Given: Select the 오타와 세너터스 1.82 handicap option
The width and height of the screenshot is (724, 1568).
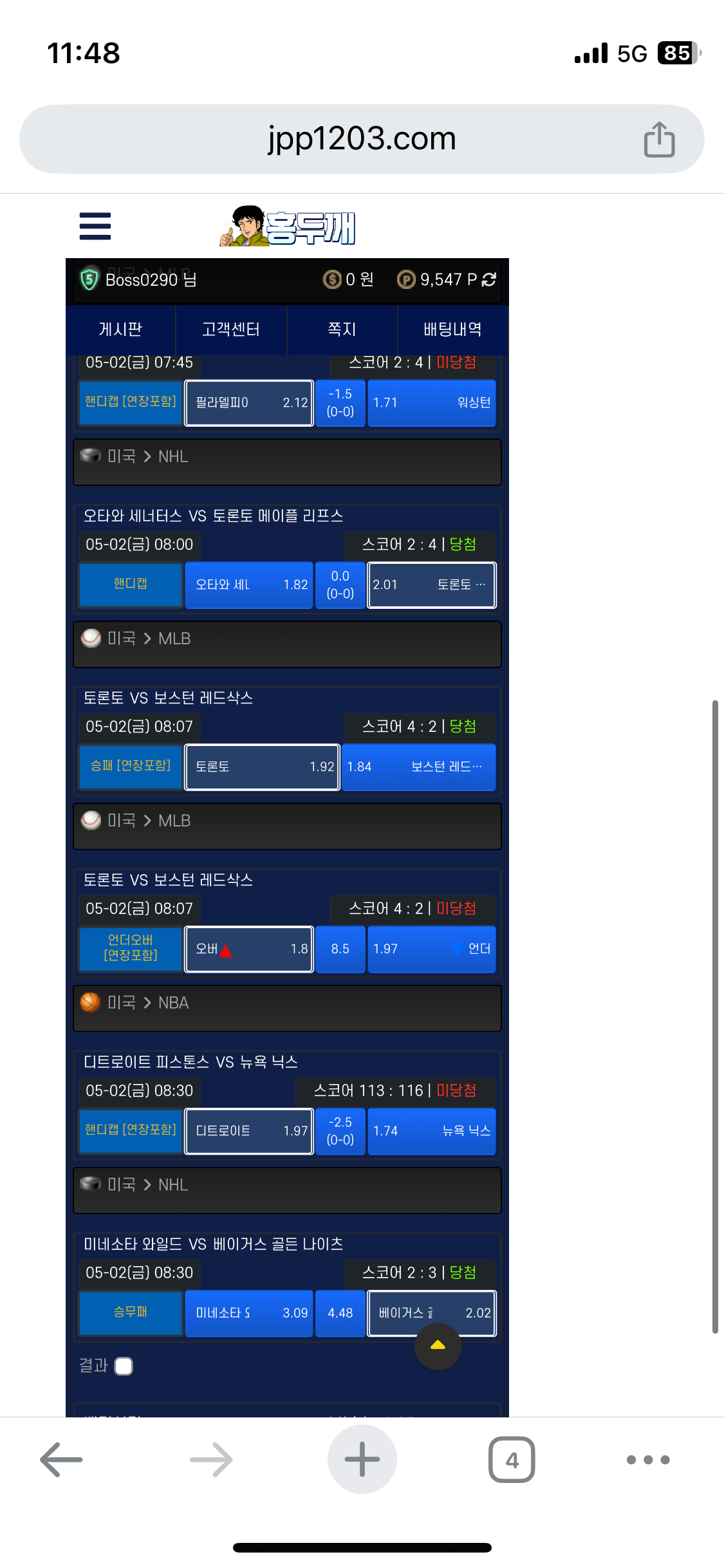Looking at the screenshot, I should tap(249, 584).
